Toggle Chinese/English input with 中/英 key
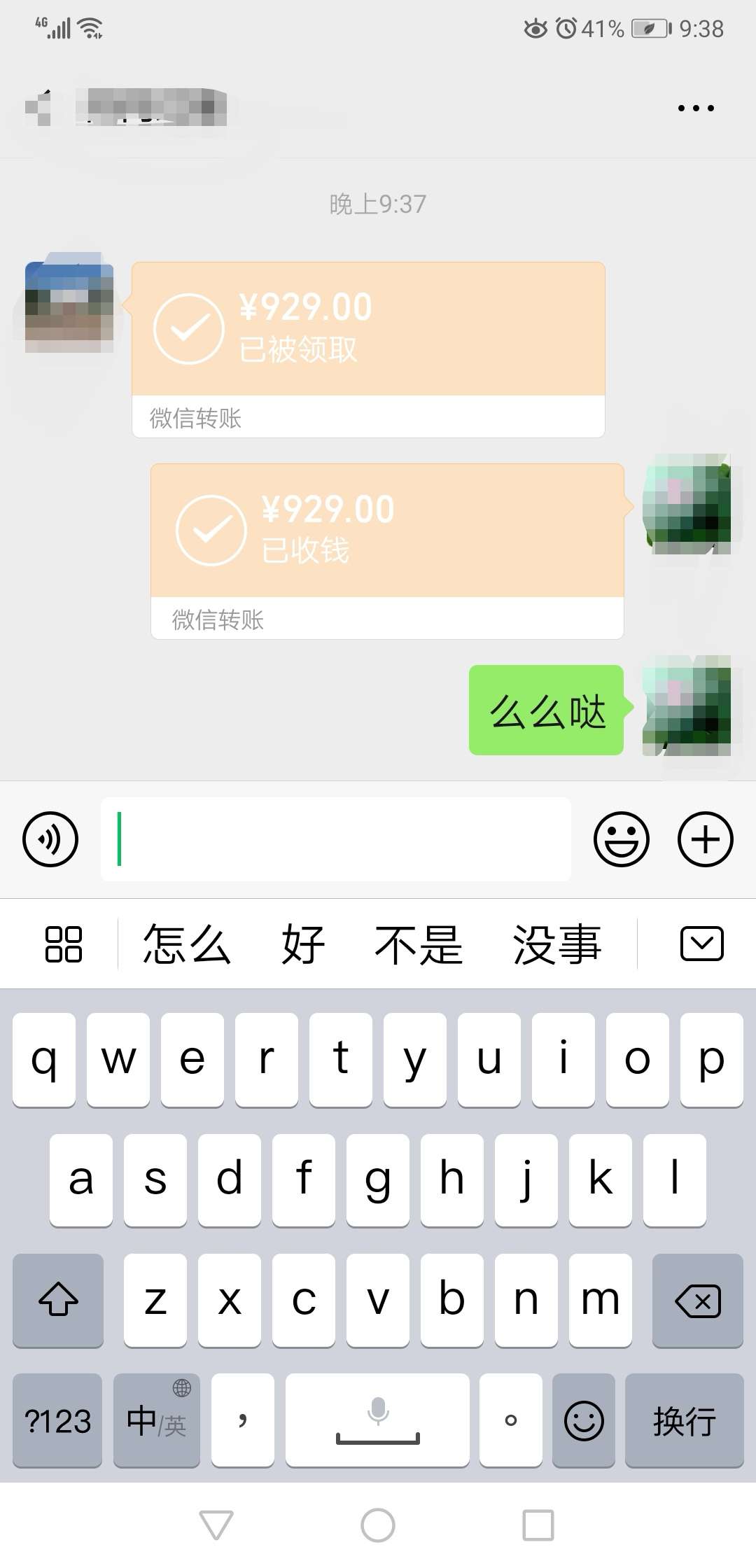This screenshot has width=756, height=1568. (x=155, y=1420)
